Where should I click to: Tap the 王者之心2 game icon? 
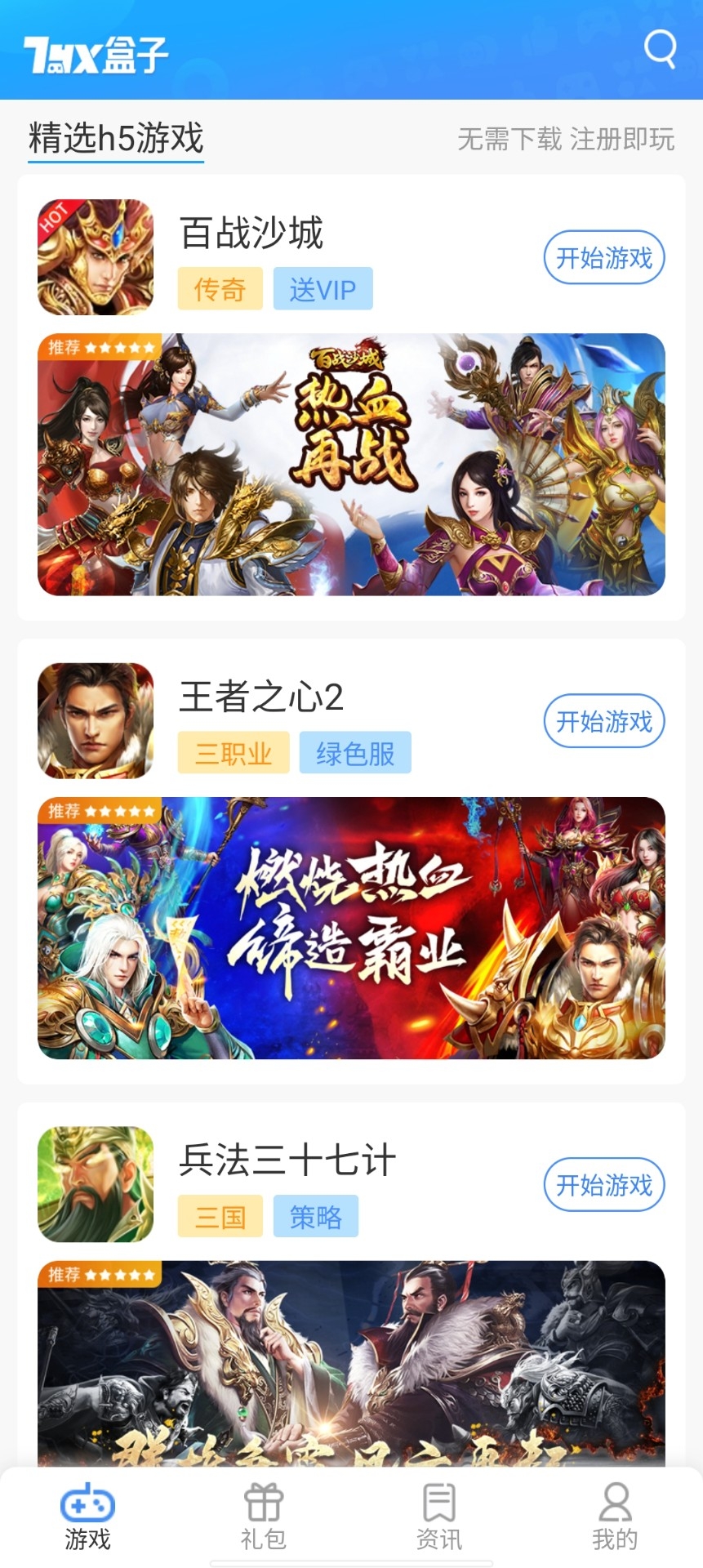click(96, 719)
